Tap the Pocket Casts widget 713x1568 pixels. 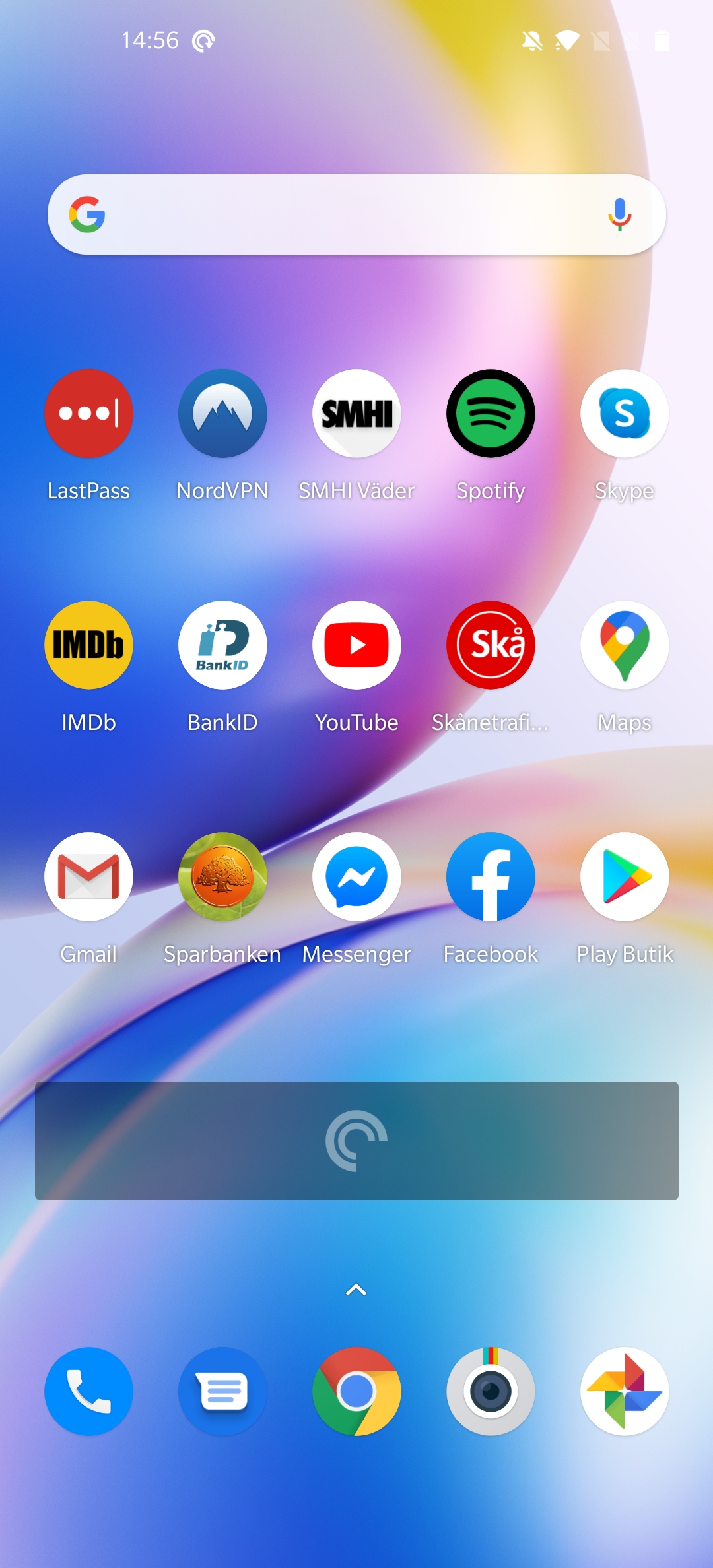(356, 1141)
